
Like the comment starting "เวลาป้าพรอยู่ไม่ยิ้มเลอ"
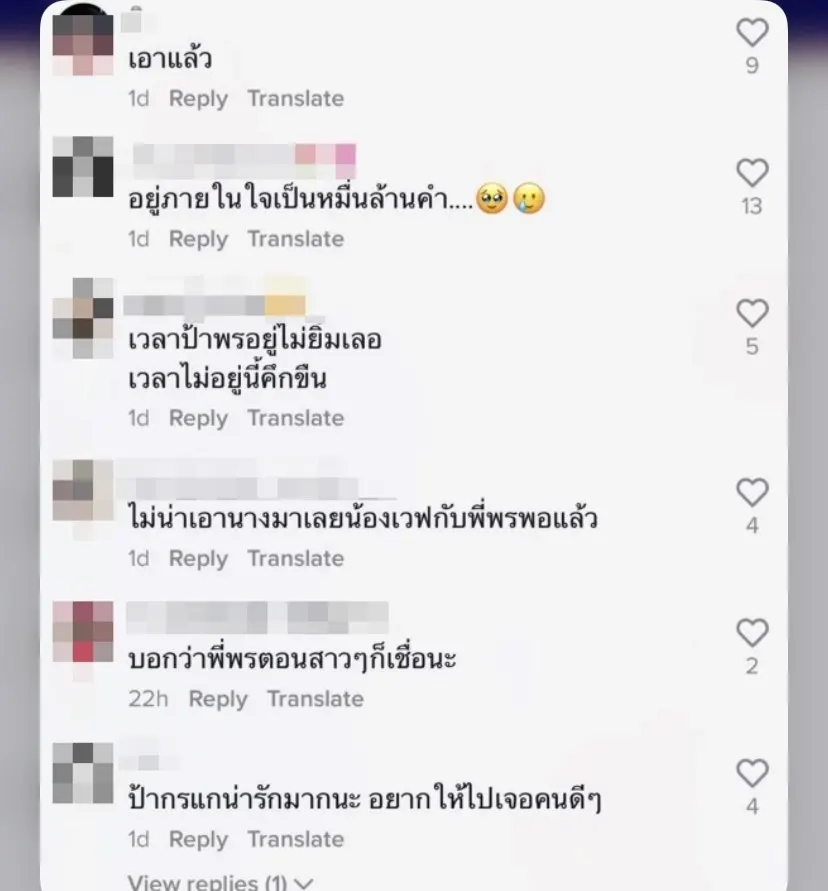pos(752,314)
